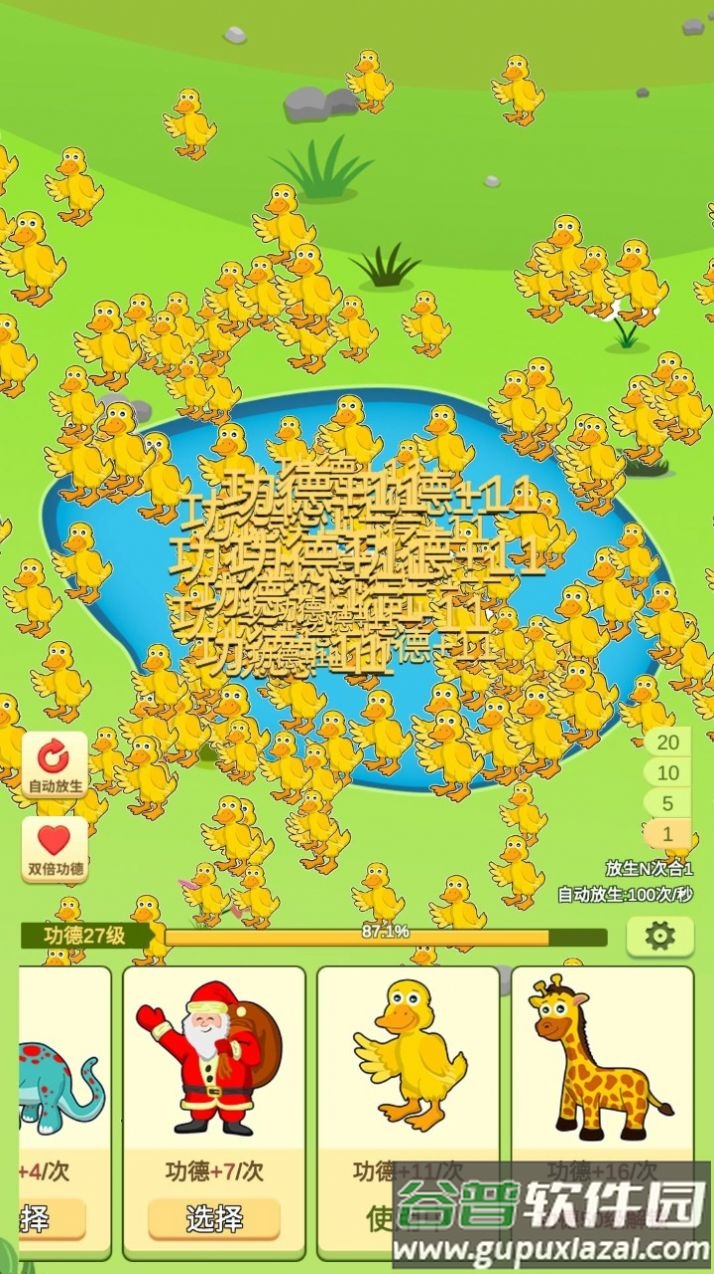
Task: Choose the 5 merge count option
Action: coord(667,803)
